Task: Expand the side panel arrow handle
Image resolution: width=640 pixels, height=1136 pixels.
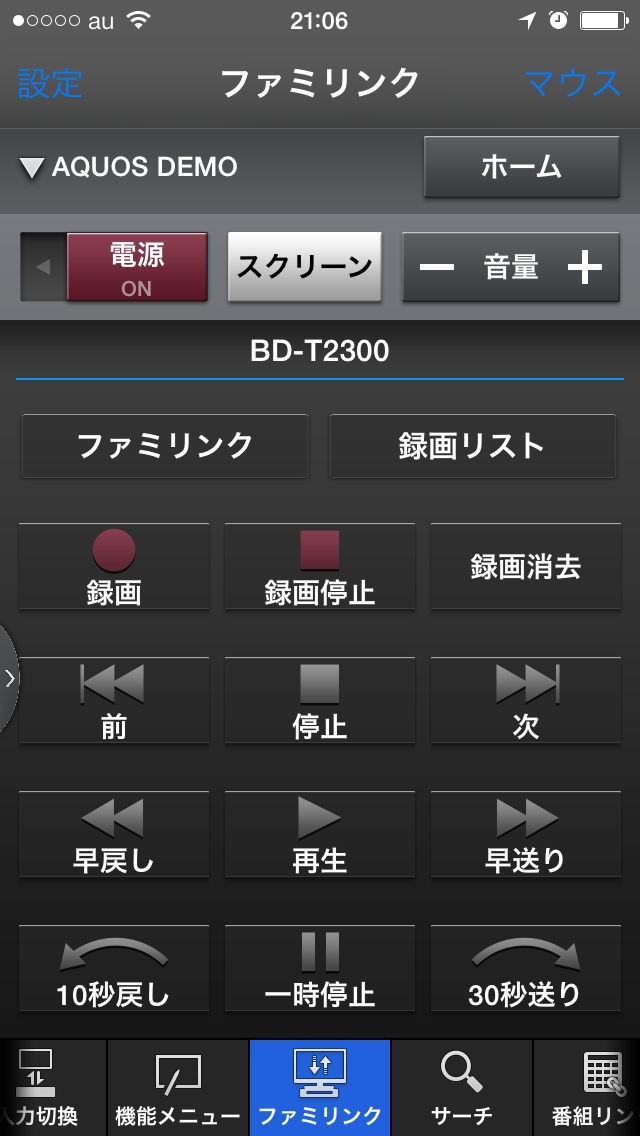Action: click(x=9, y=679)
